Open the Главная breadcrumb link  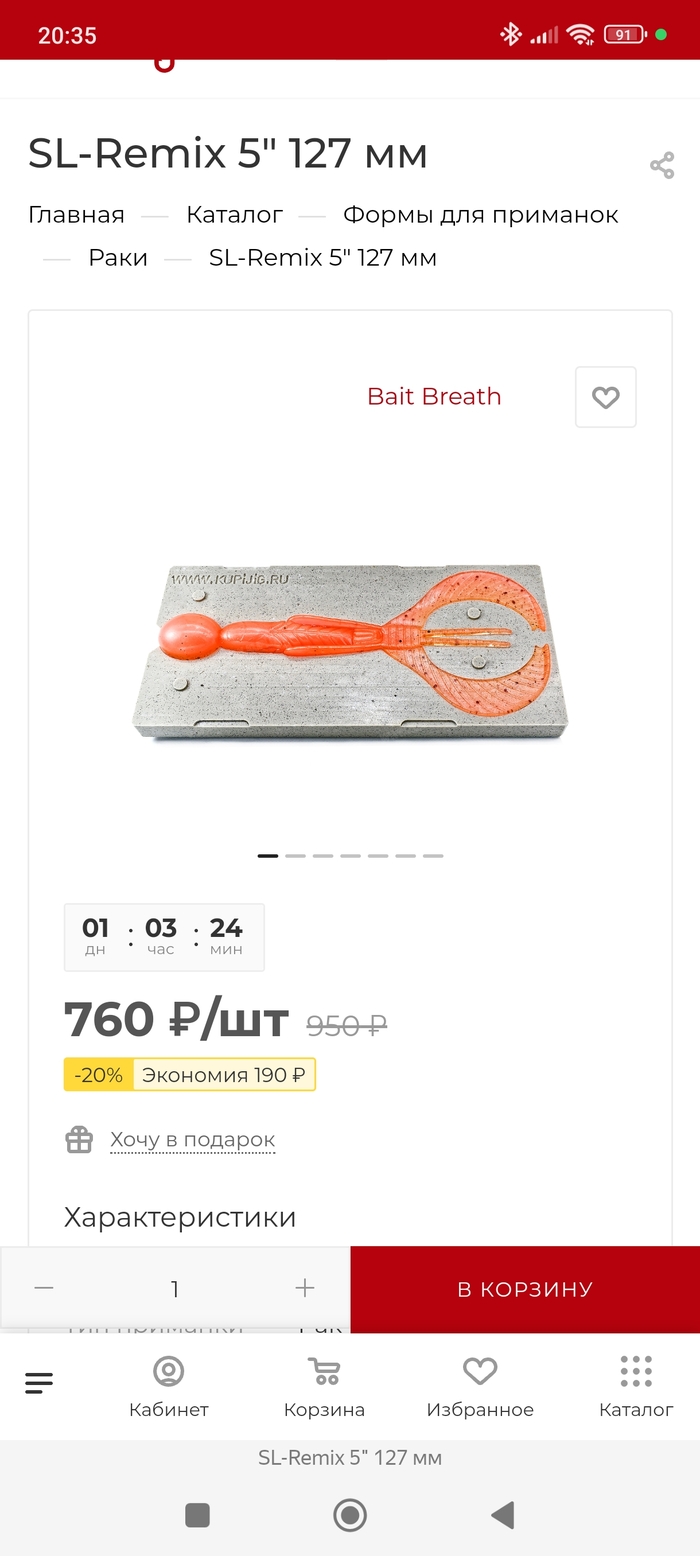pos(76,215)
